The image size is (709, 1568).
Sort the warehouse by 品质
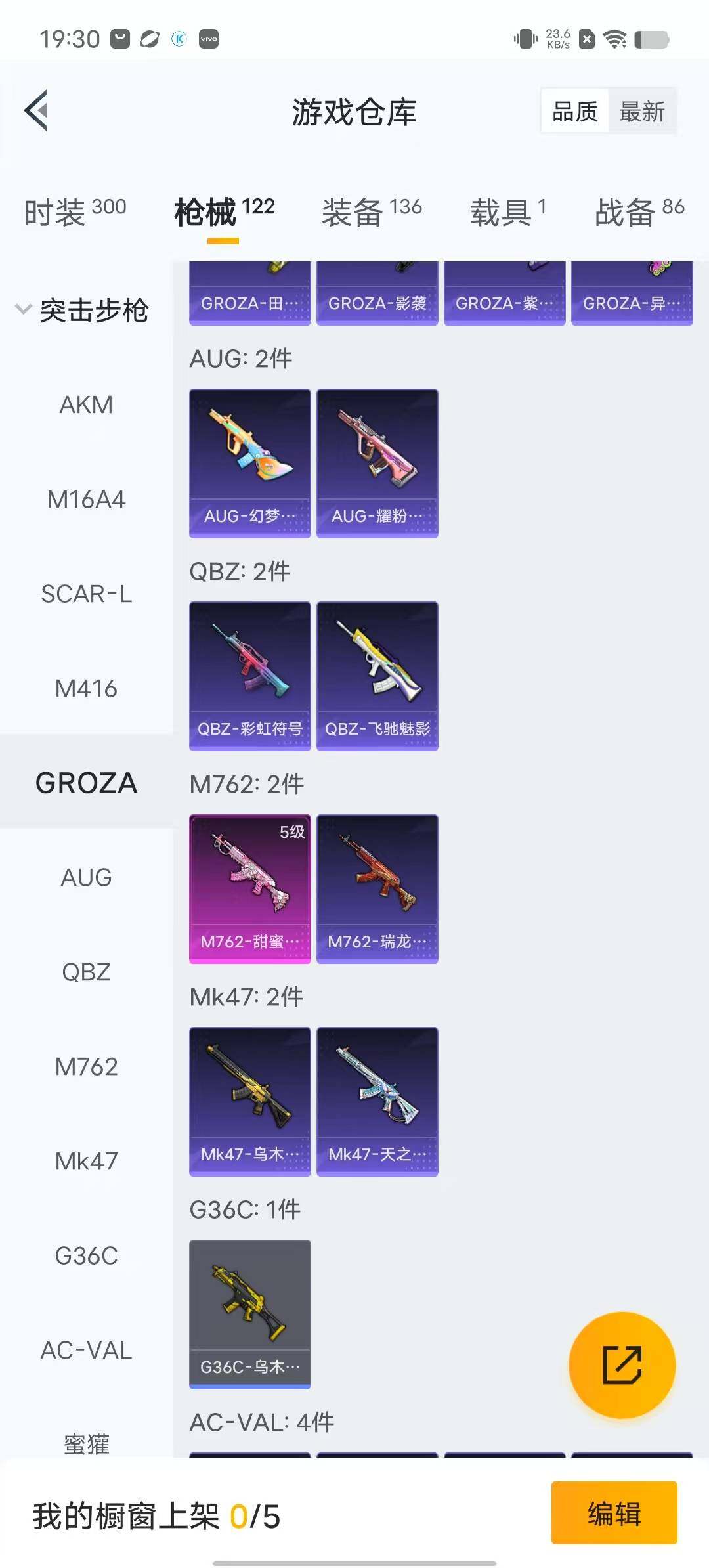point(575,111)
